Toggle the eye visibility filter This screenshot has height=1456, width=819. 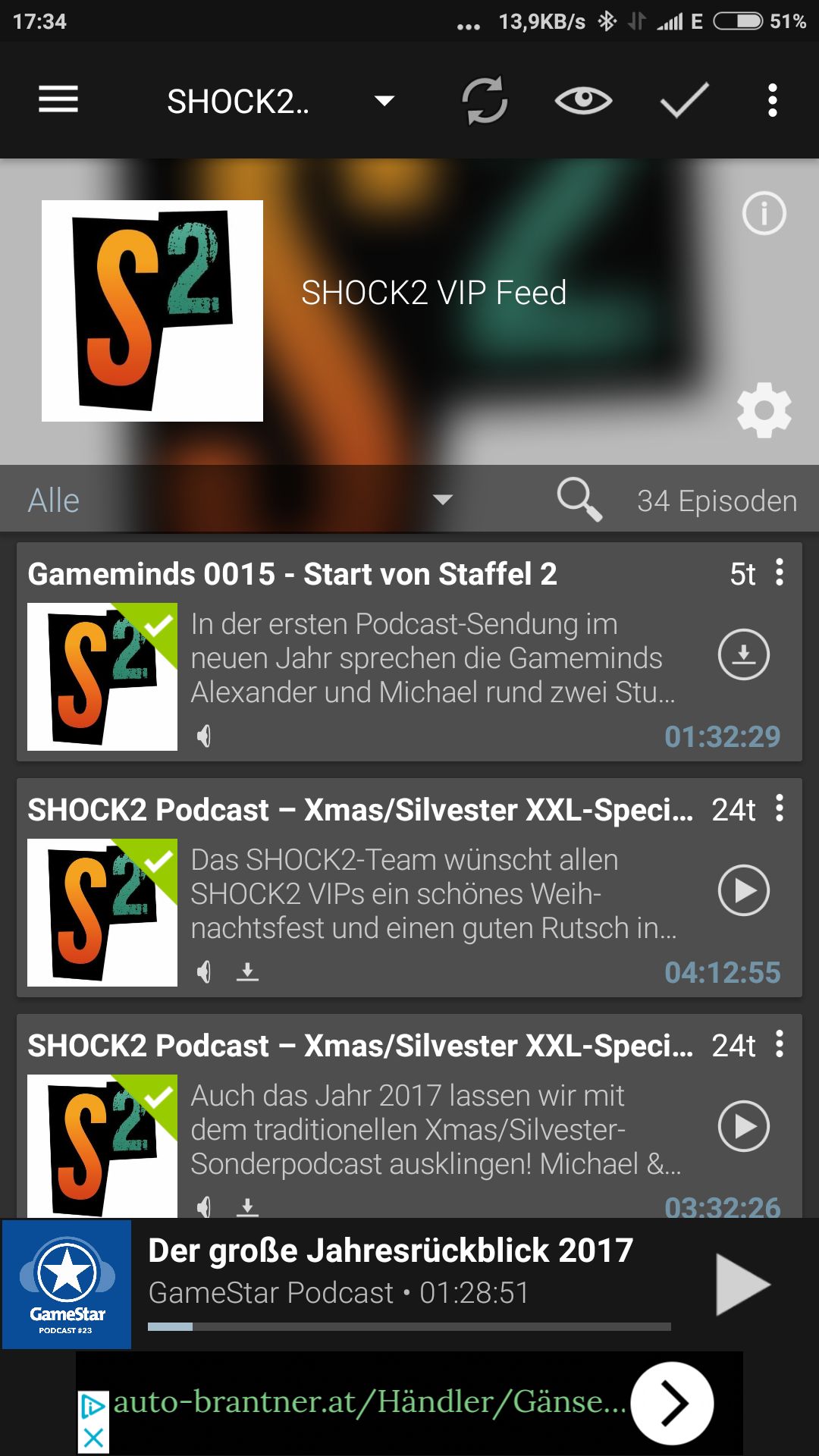pyautogui.click(x=583, y=100)
